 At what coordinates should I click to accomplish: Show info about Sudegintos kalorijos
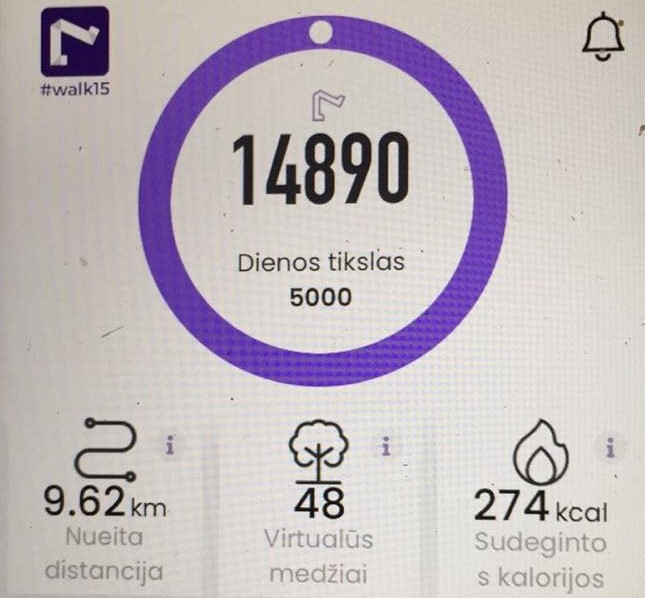point(609,447)
